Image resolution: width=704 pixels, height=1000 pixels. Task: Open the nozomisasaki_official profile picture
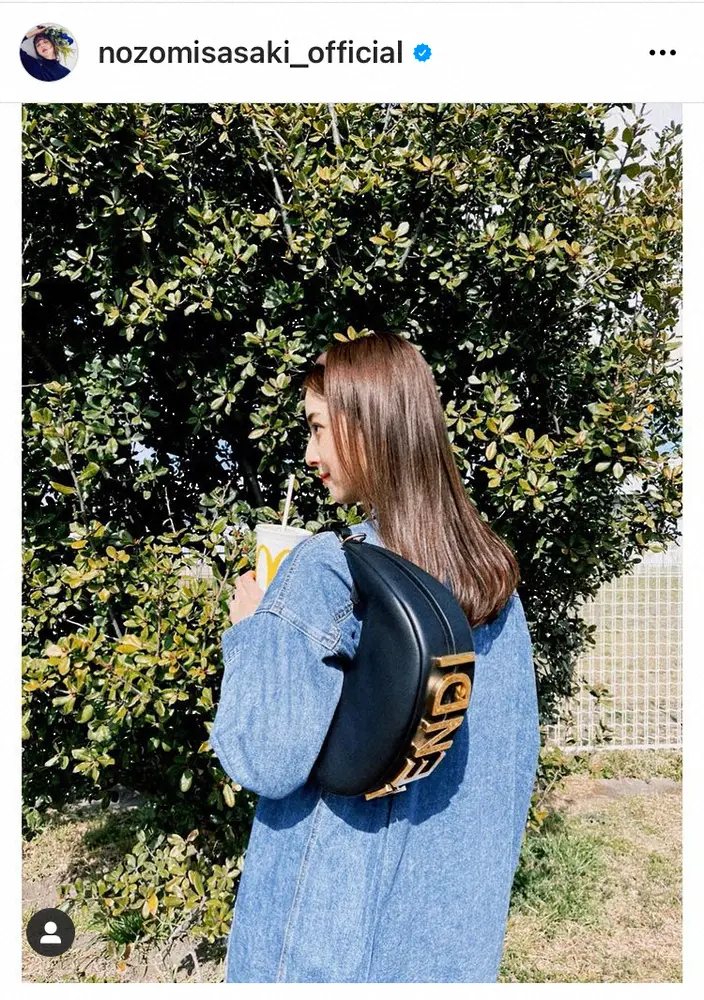(x=49, y=52)
